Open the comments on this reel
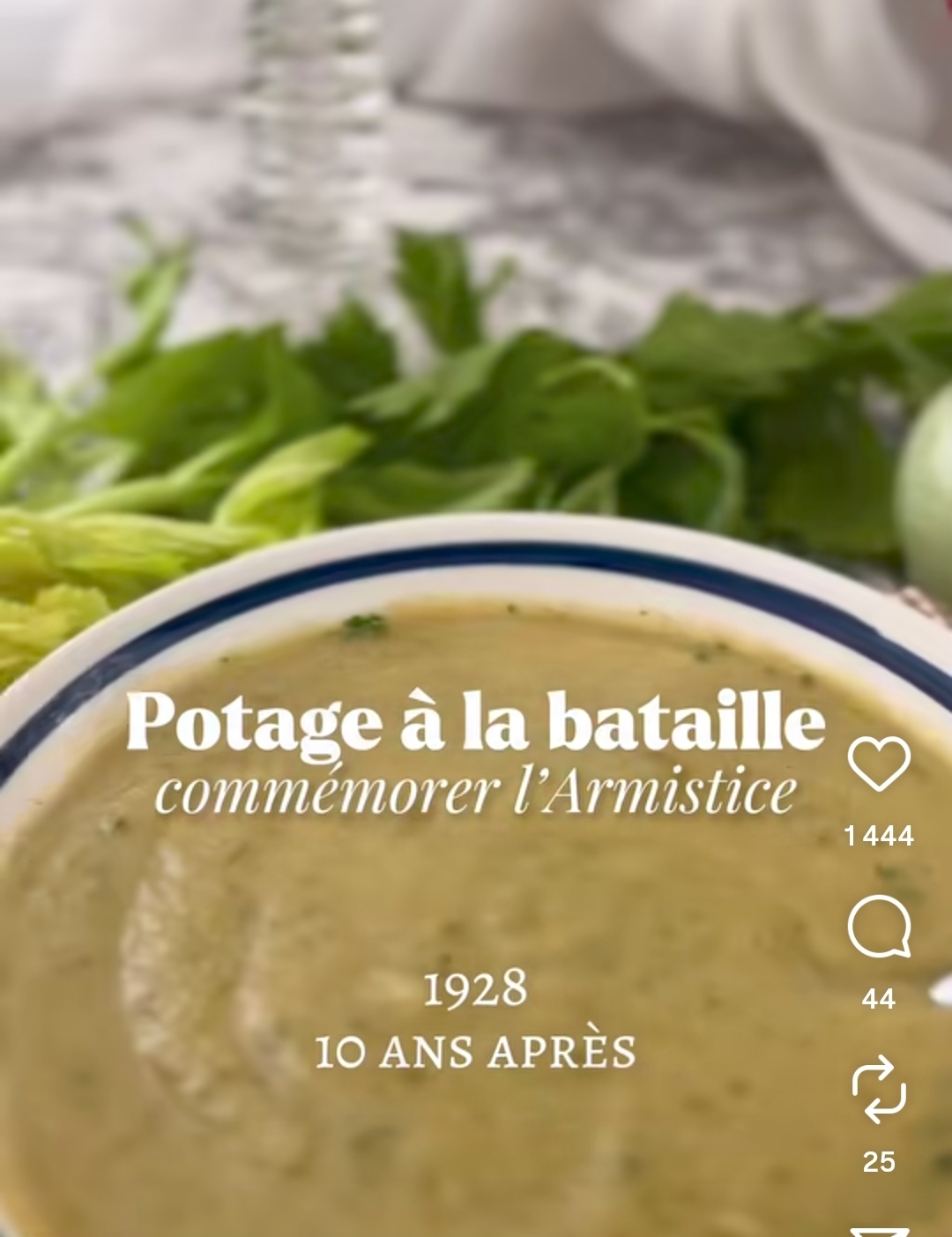The width and height of the screenshot is (952, 1237). coord(879,927)
